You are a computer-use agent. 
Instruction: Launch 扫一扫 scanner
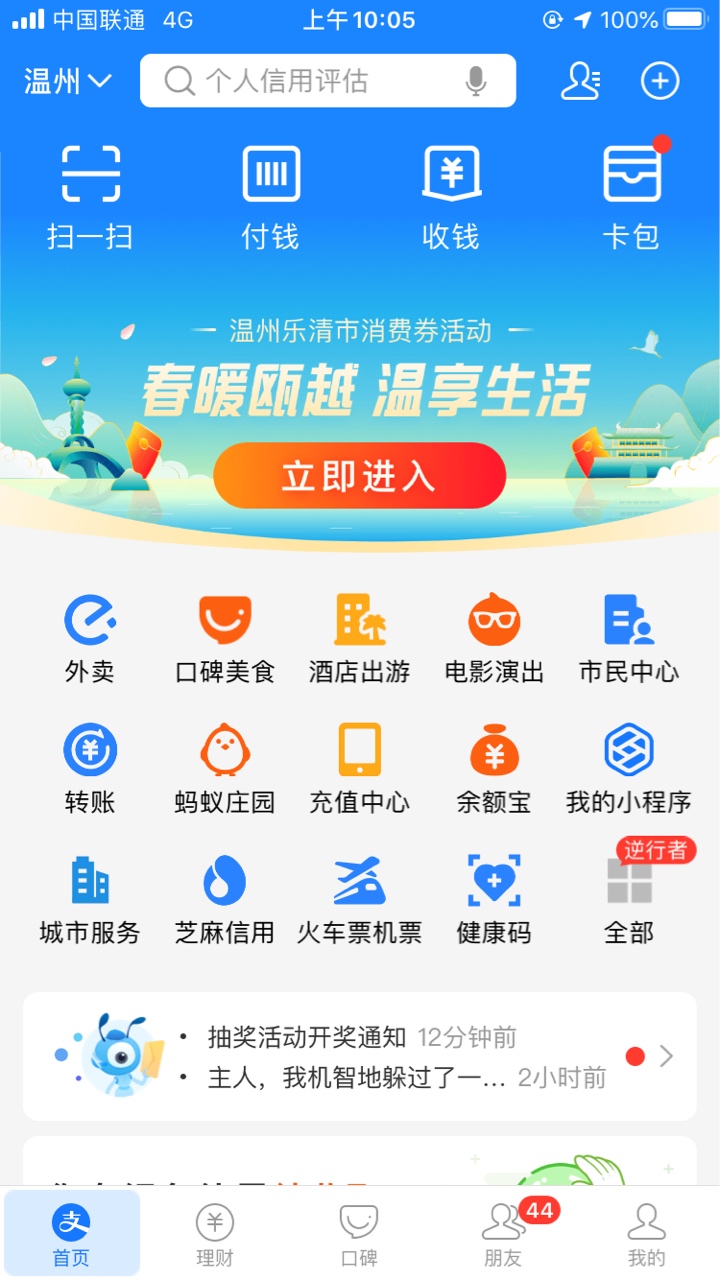90,196
